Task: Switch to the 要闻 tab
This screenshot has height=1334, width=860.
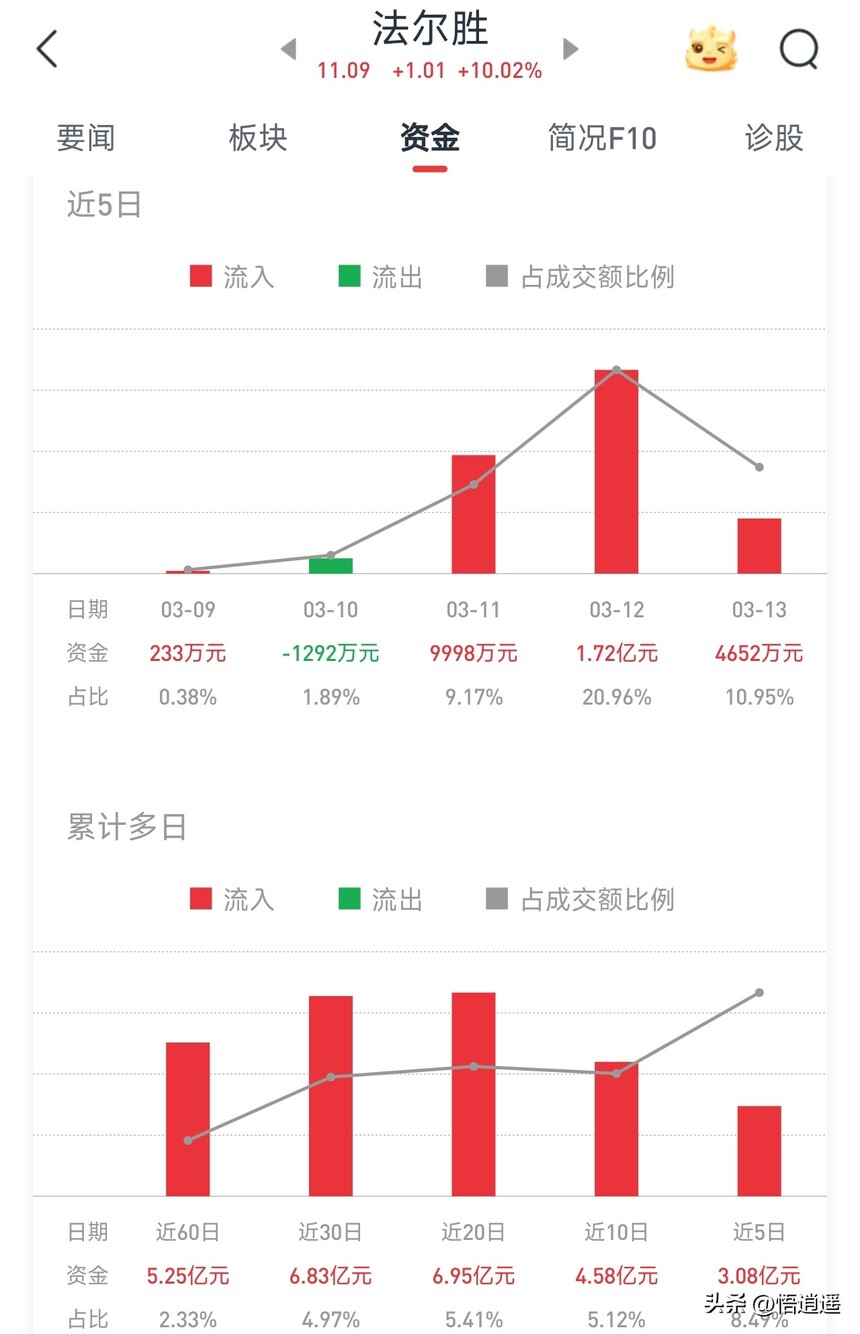Action: [85, 138]
